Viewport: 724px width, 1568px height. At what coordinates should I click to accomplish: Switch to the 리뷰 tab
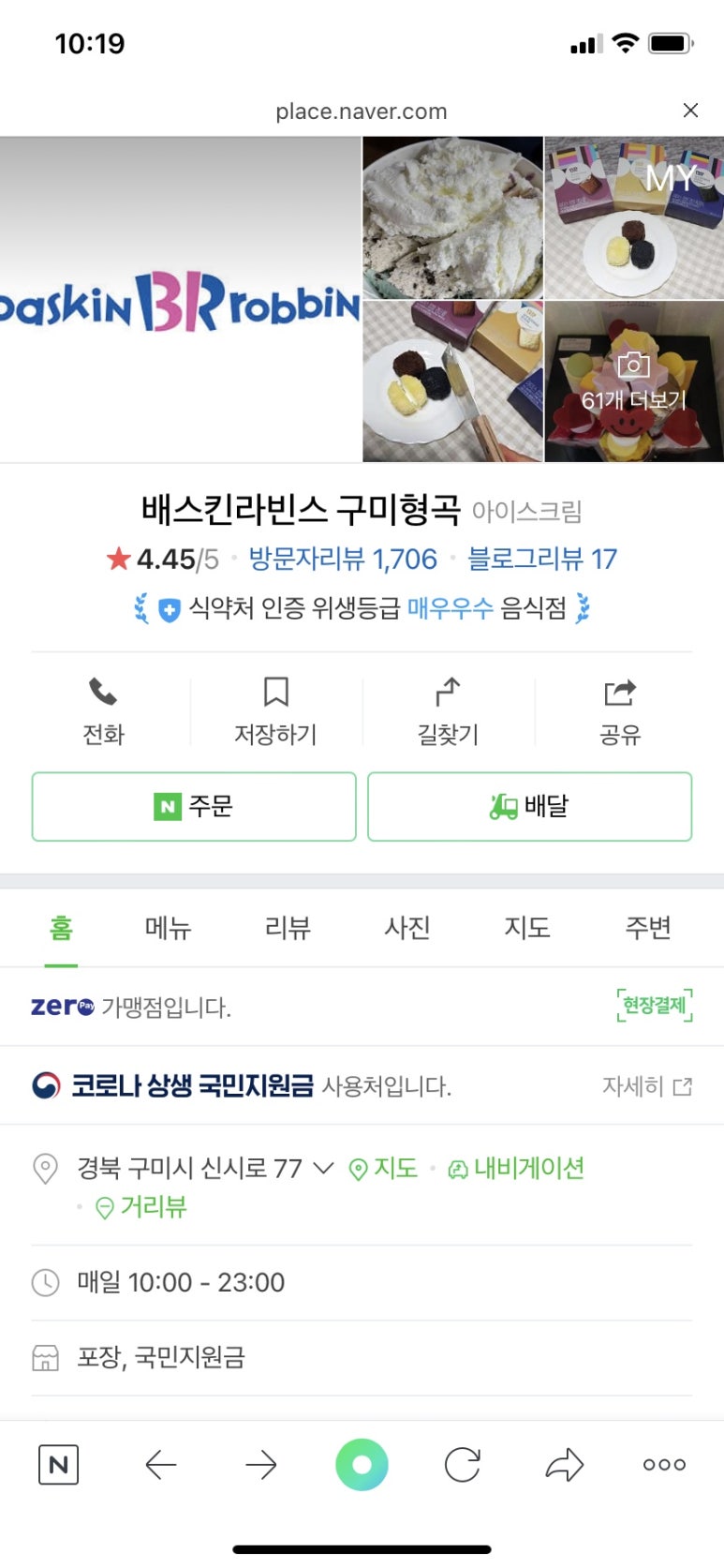(288, 928)
